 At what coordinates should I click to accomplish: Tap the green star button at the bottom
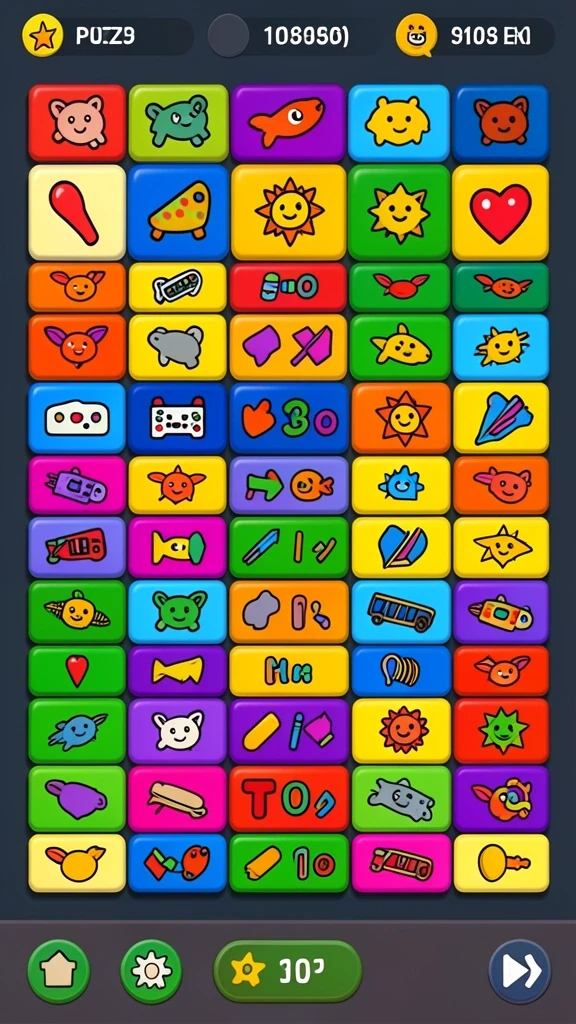coord(288,971)
